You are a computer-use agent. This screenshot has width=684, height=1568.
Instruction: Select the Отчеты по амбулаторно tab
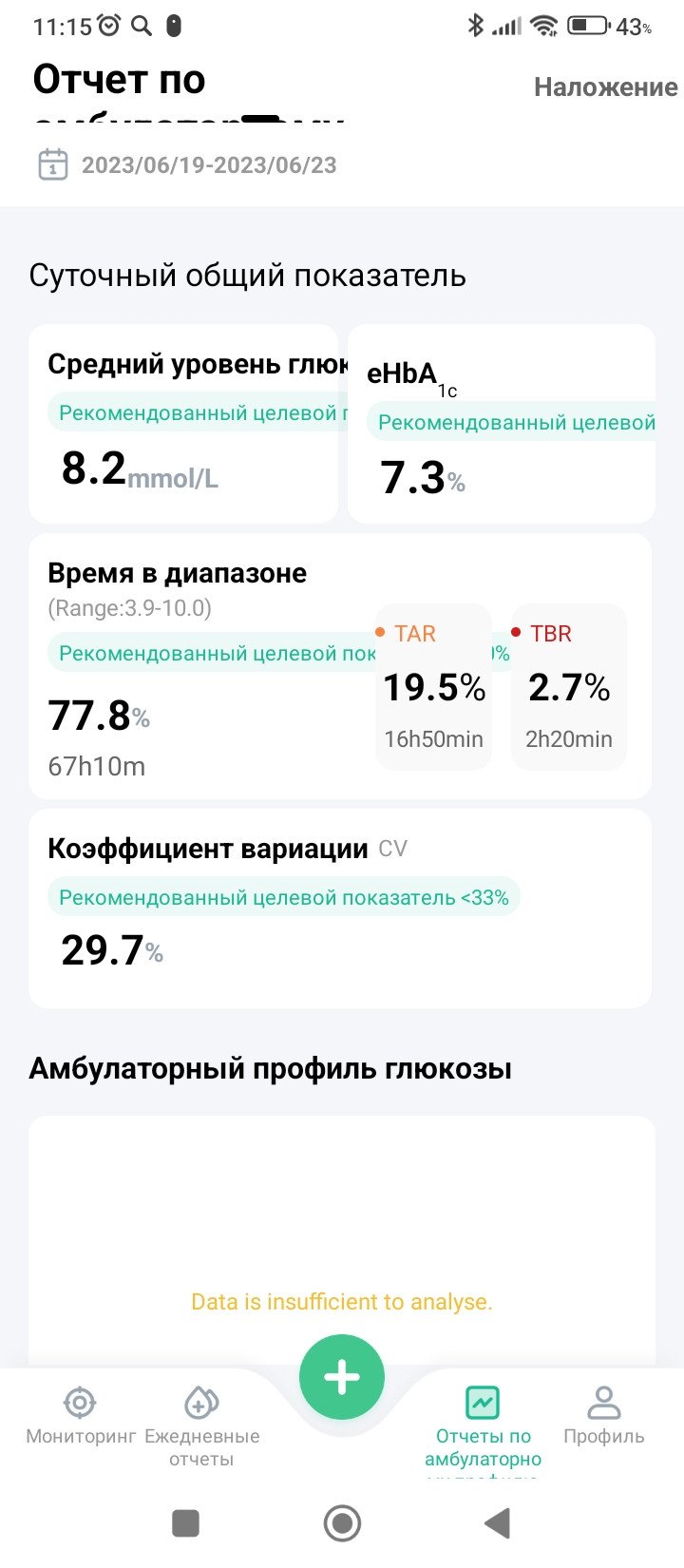coord(483,1424)
